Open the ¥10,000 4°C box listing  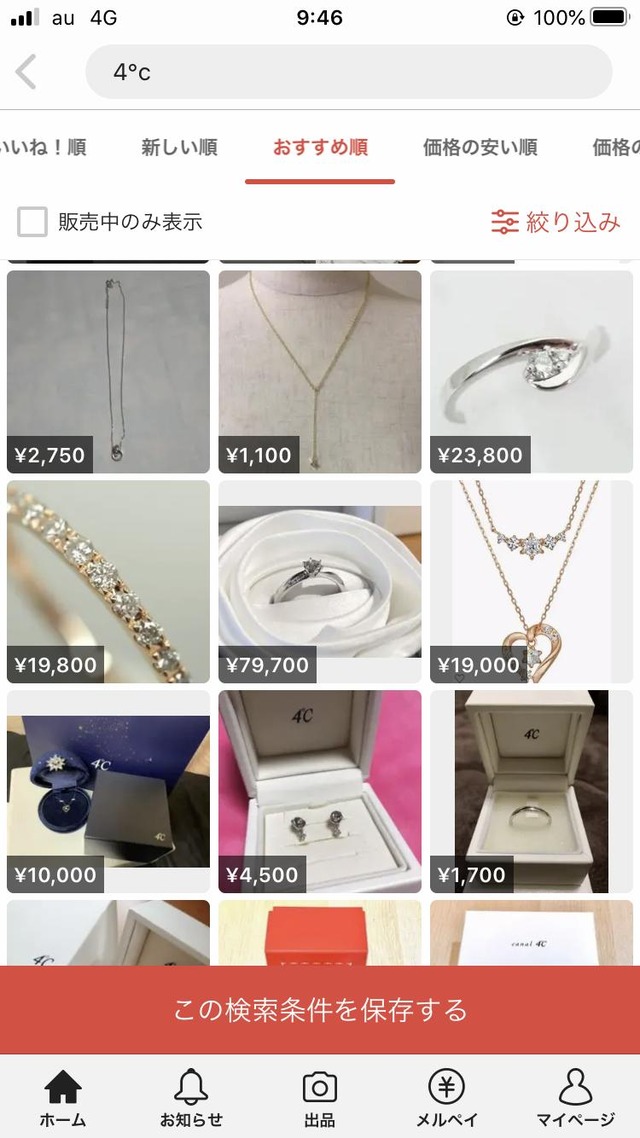pyautogui.click(x=108, y=791)
